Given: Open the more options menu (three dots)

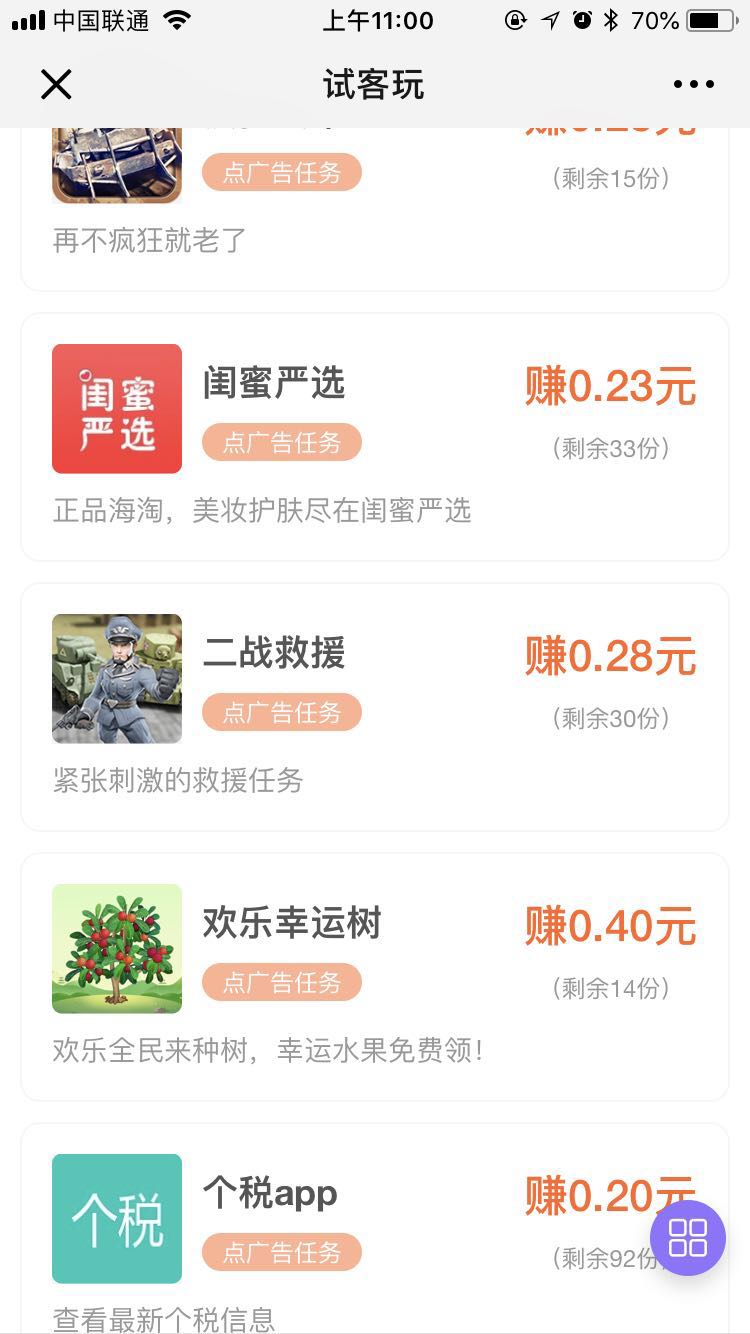Looking at the screenshot, I should click(x=693, y=84).
